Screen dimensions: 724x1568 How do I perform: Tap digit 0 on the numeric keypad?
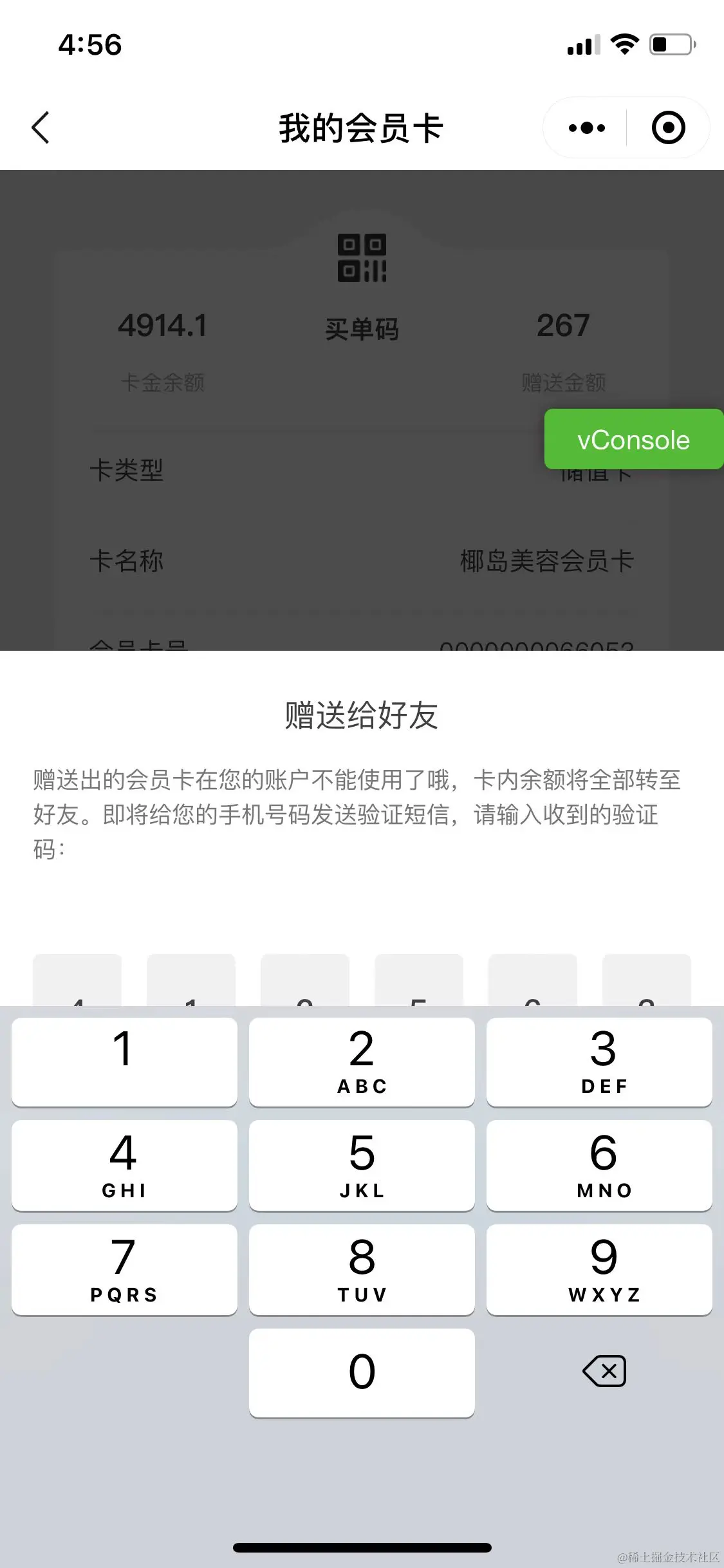(362, 1373)
